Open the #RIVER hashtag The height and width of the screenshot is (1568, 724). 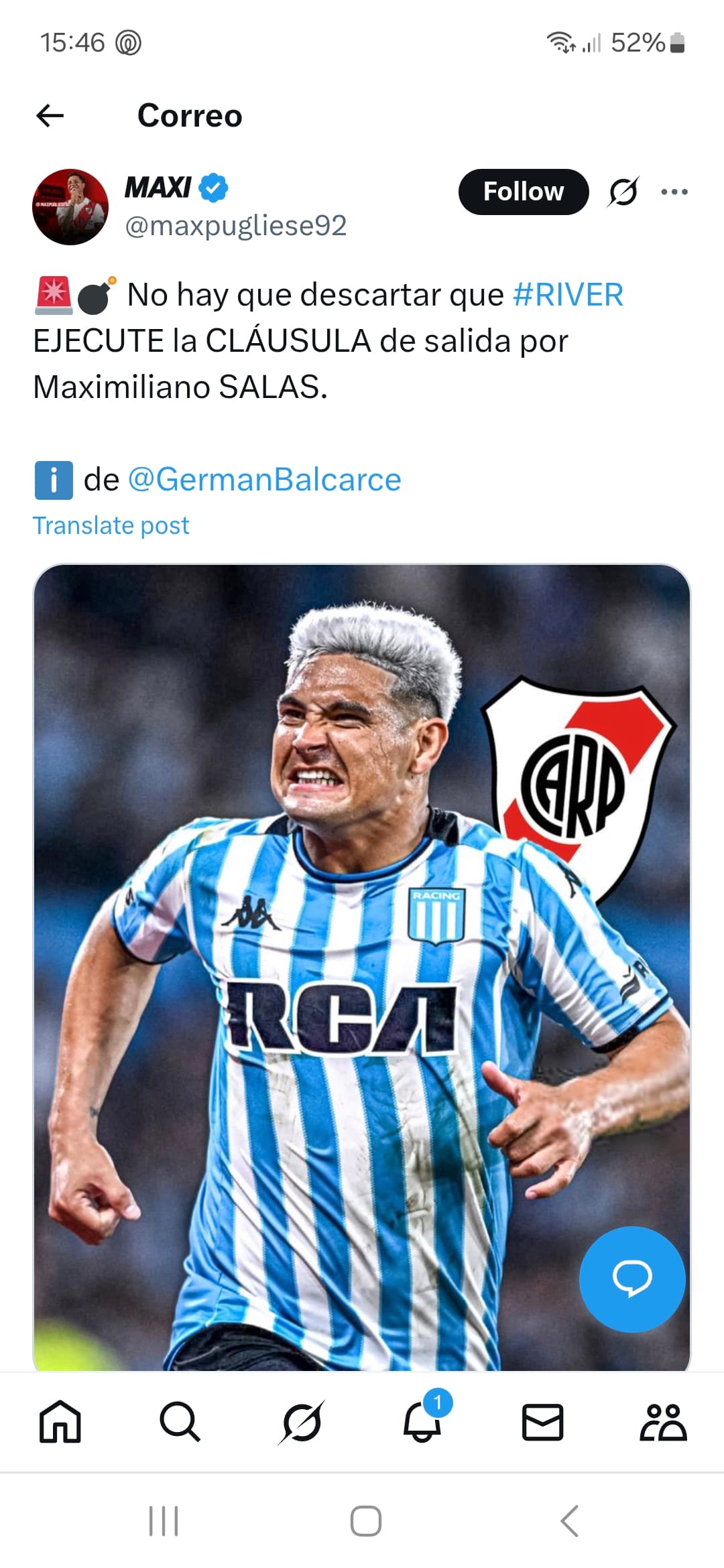point(568,295)
